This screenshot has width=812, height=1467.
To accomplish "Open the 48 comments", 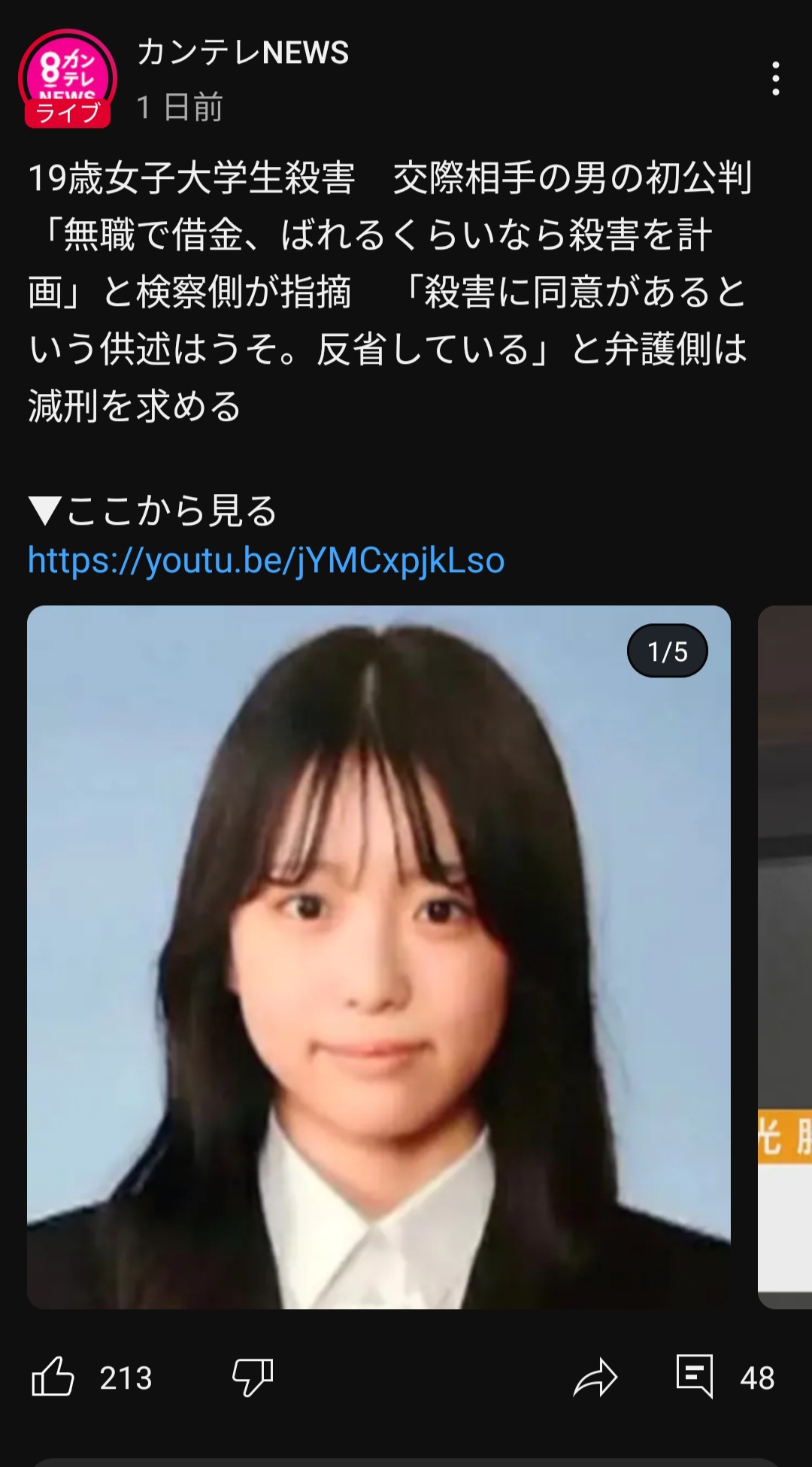I will tap(725, 1377).
